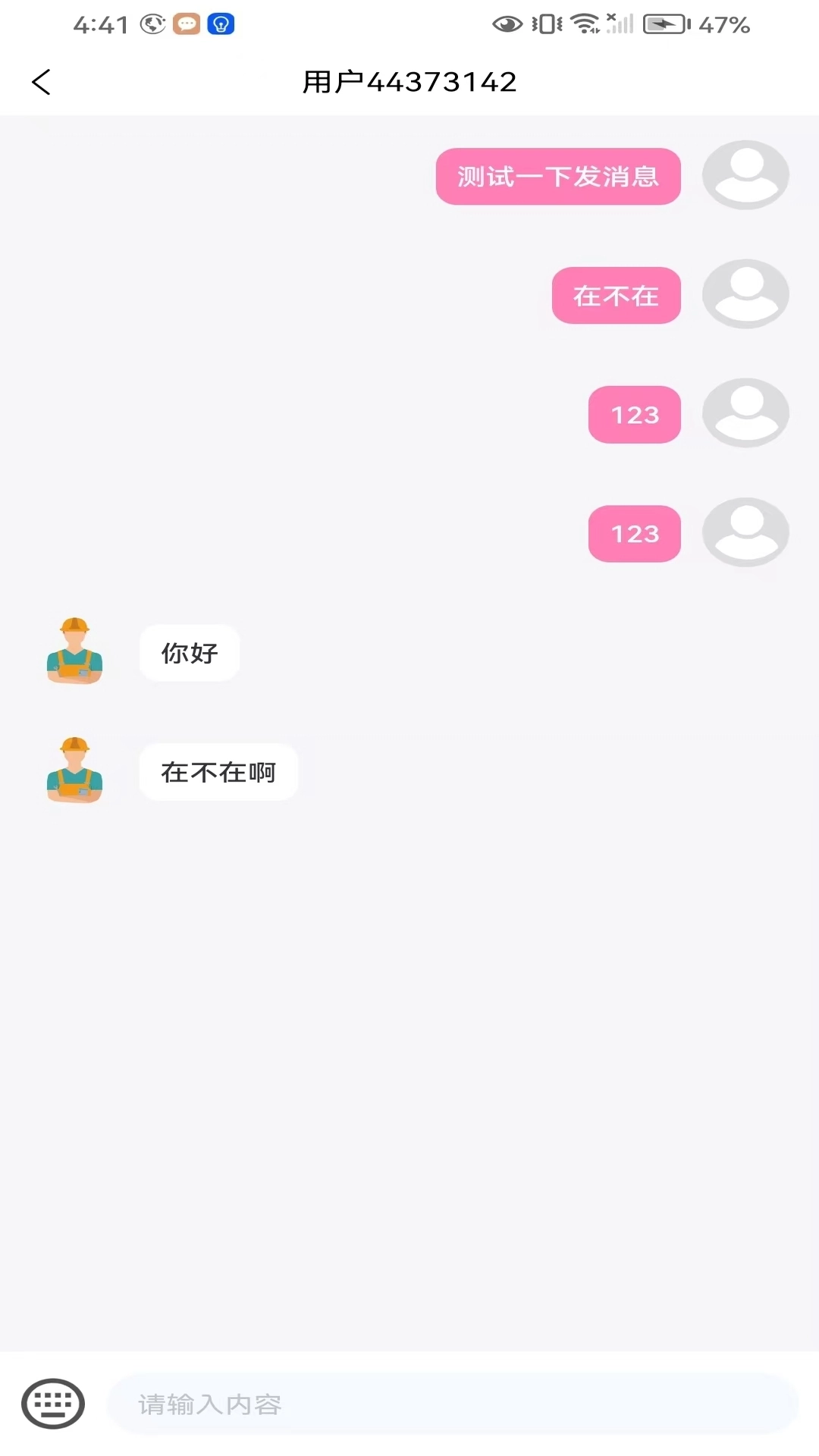The width and height of the screenshot is (819, 1456).
Task: Click the battery indicator showing 47%
Action: (x=667, y=23)
